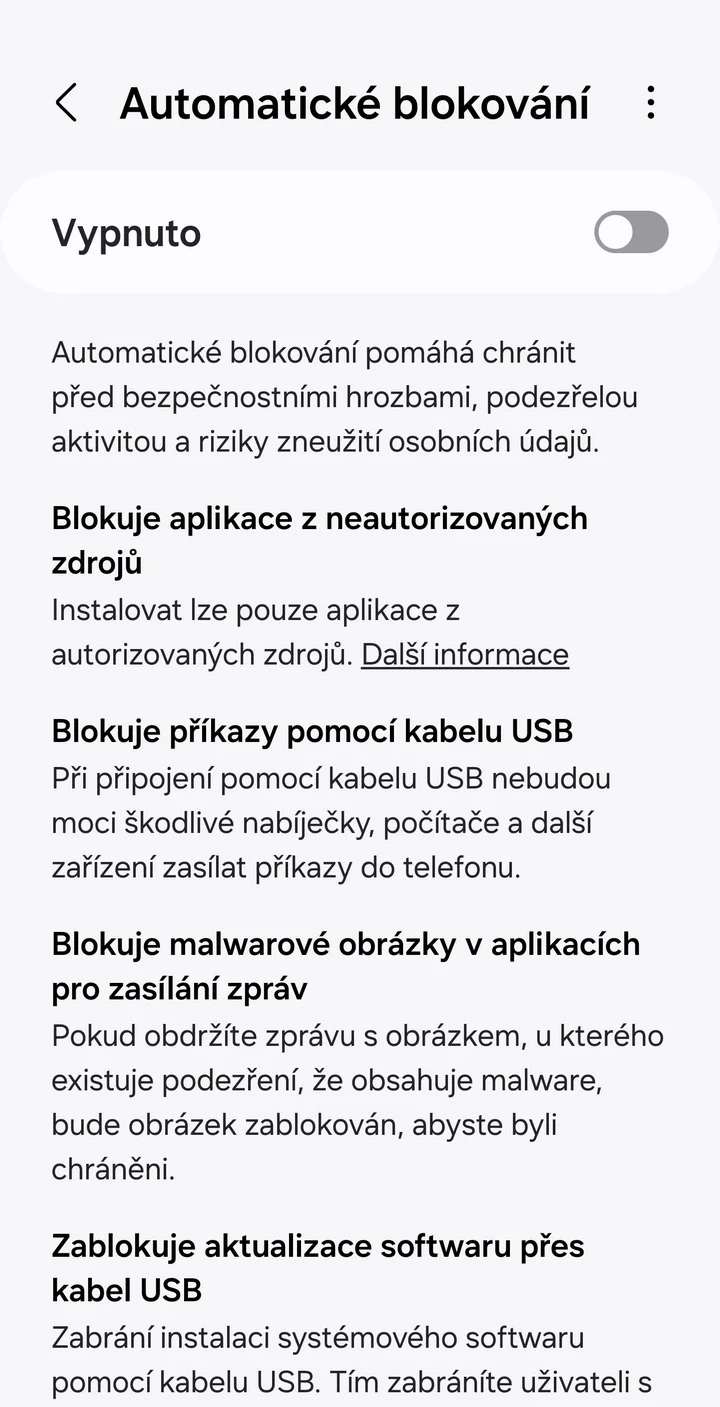Open the three-dot overflow menu
The width and height of the screenshot is (720, 1407).
pyautogui.click(x=651, y=103)
